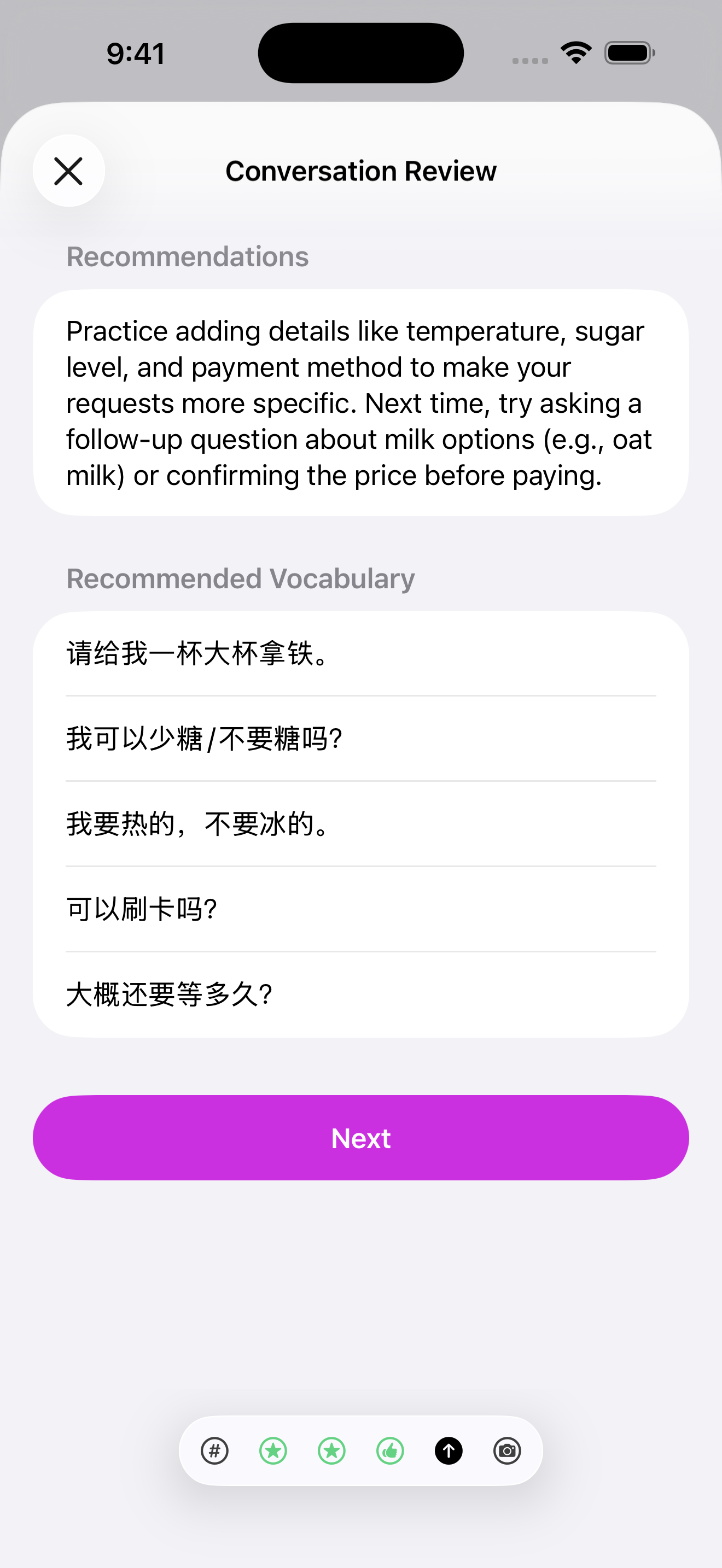The width and height of the screenshot is (722, 1568).
Task: Tap the thumbs-up icon in the floating toolbar
Action: coord(390,1451)
